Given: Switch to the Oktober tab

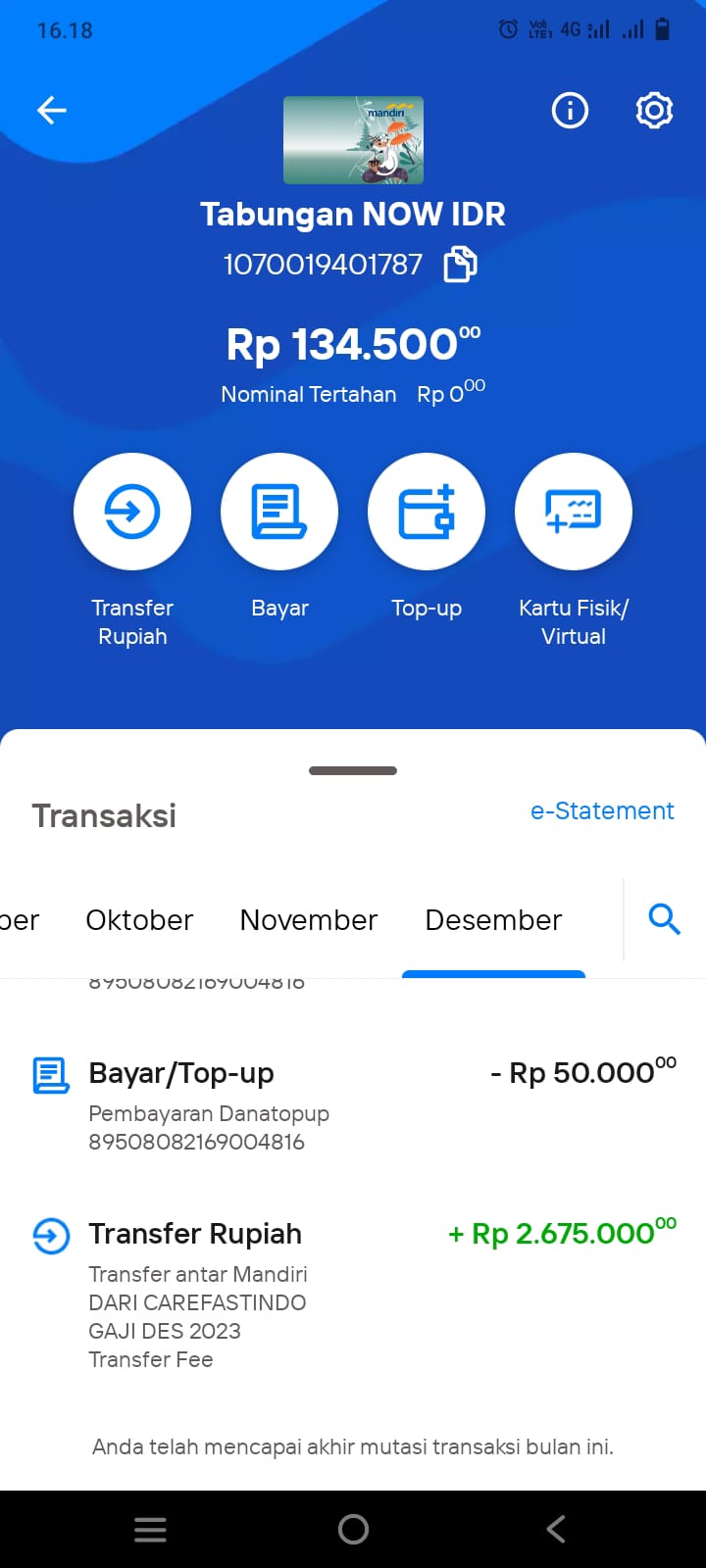Looking at the screenshot, I should coord(139,920).
